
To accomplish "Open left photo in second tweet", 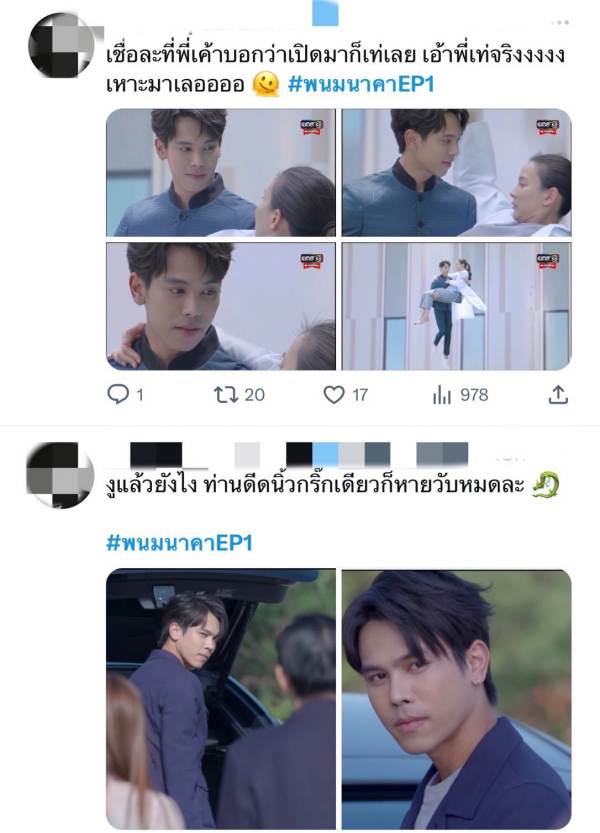I will point(221,698).
